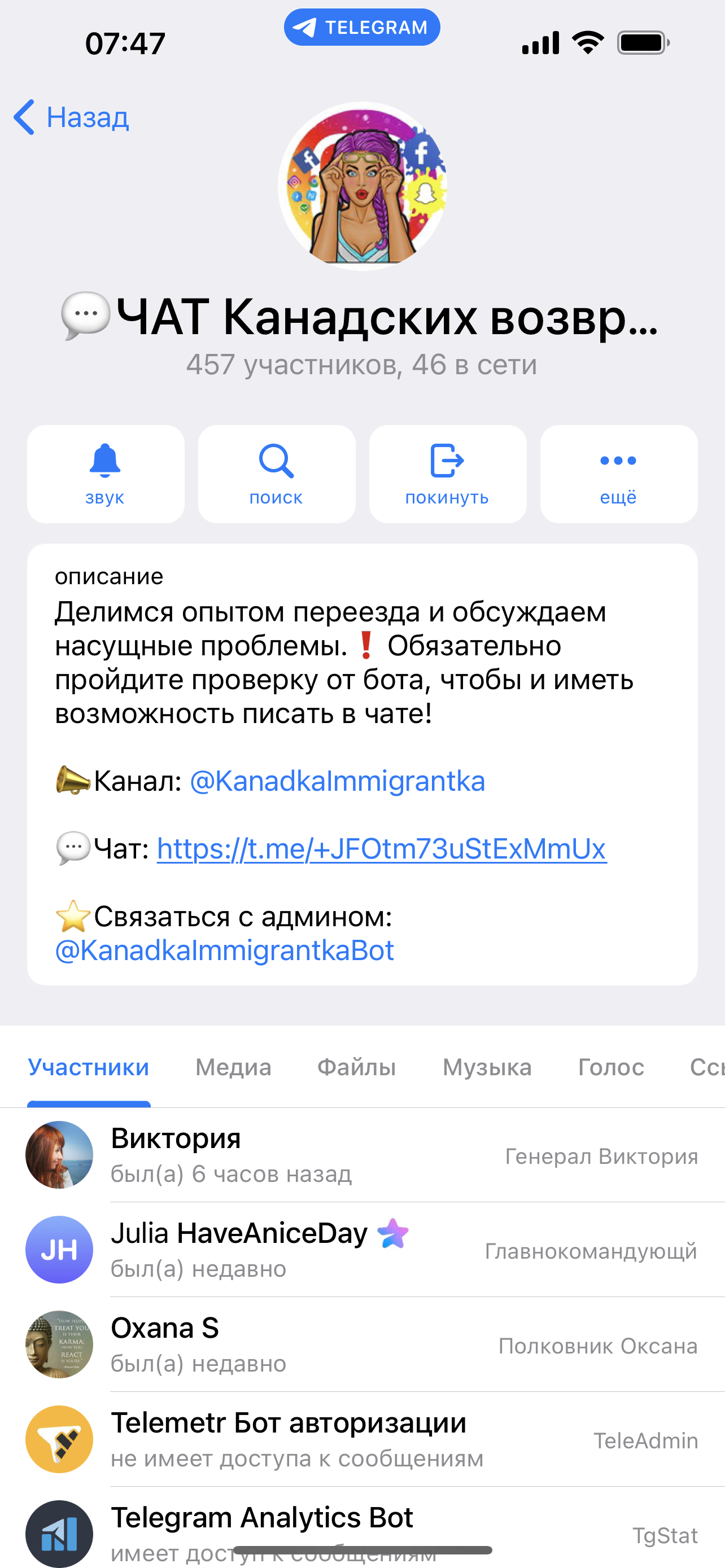Open the group avatar photo
The image size is (725, 1568).
(x=362, y=186)
